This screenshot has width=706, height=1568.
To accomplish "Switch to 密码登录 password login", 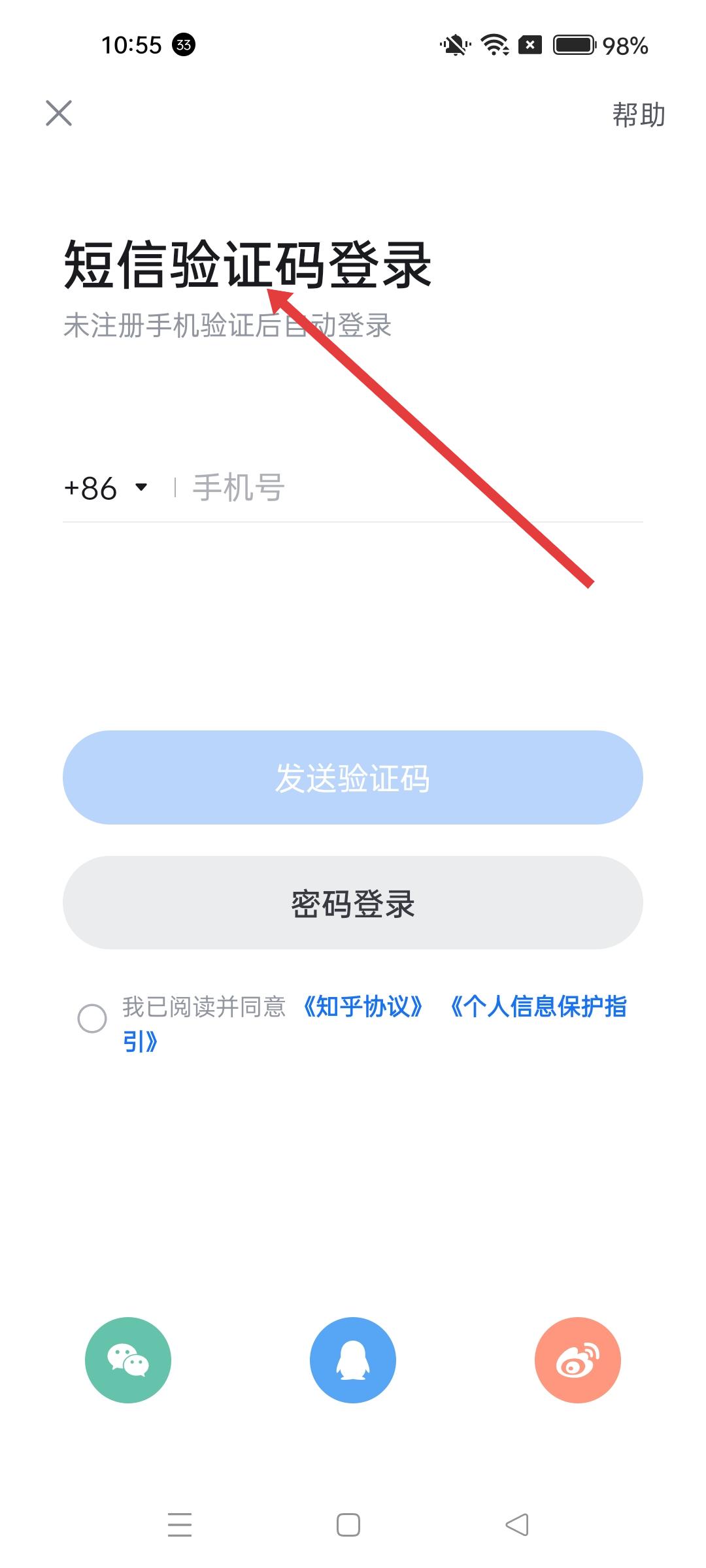I will (x=353, y=903).
